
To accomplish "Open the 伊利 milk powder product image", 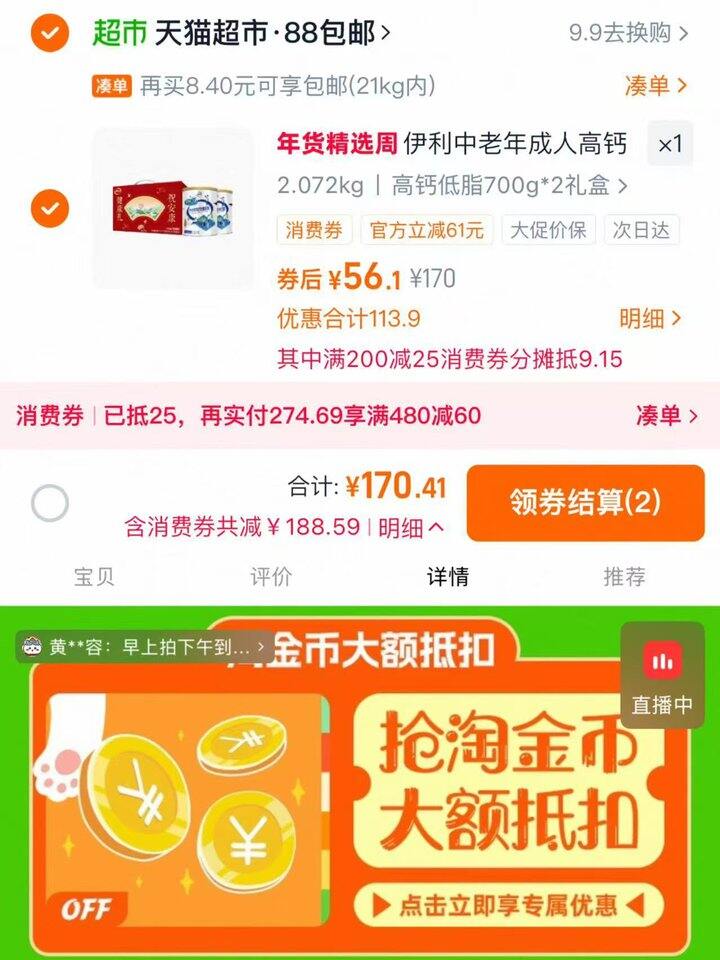I will [173, 209].
